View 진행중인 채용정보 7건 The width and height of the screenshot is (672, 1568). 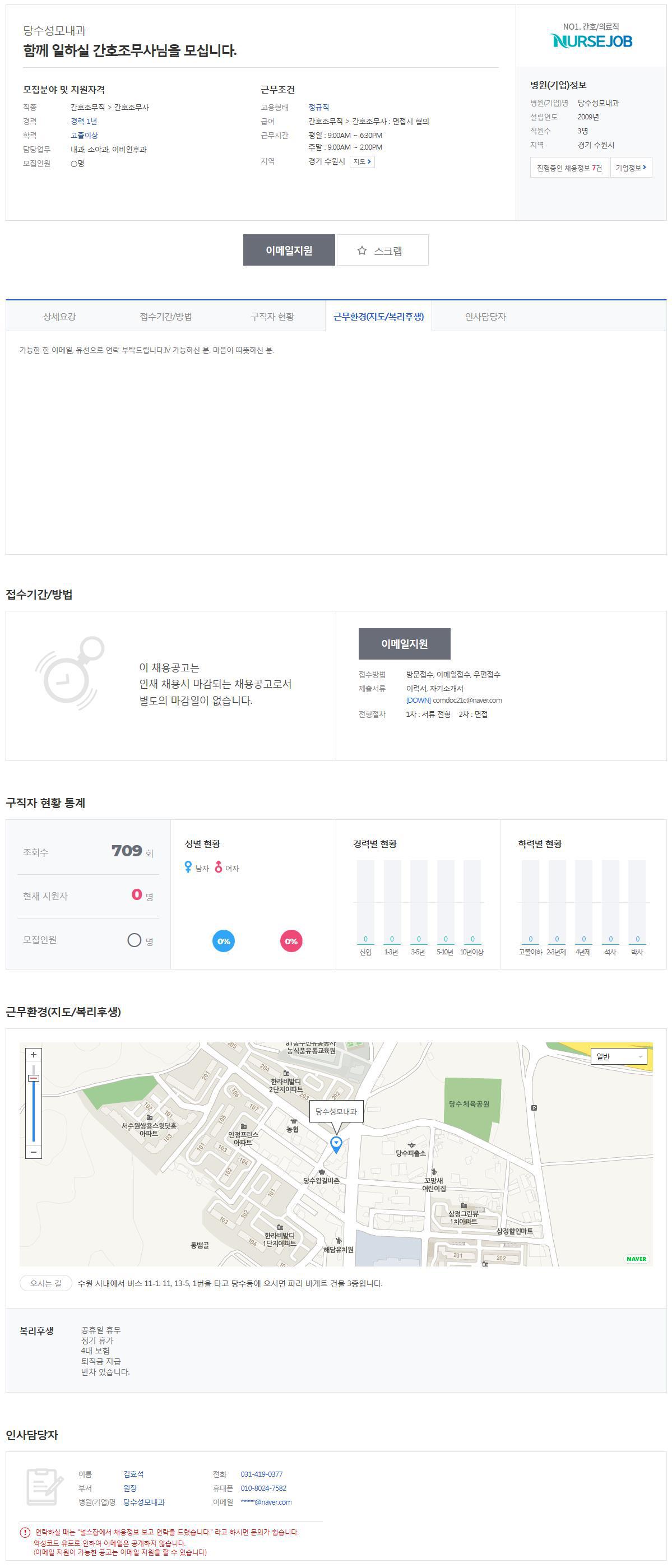(x=569, y=168)
